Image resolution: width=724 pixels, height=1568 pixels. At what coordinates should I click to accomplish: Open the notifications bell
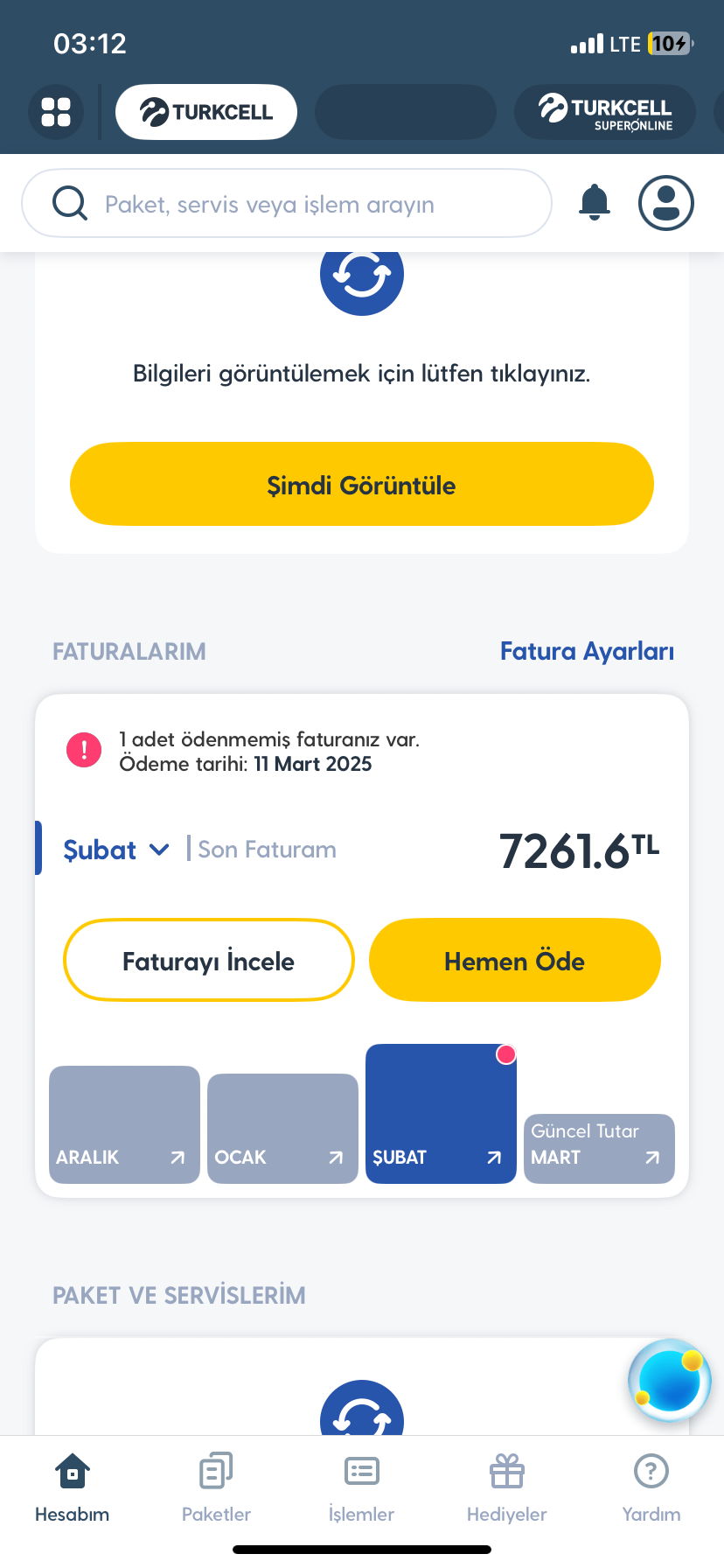pyautogui.click(x=595, y=202)
